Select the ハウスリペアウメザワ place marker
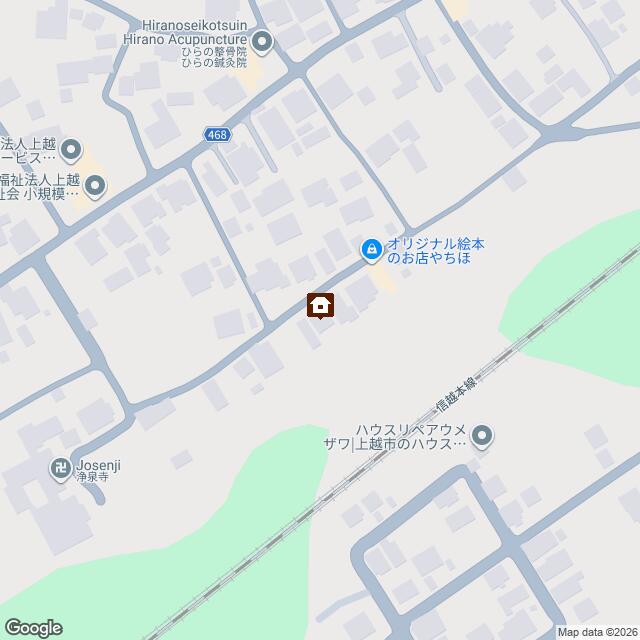The height and width of the screenshot is (640, 640). pos(482,434)
